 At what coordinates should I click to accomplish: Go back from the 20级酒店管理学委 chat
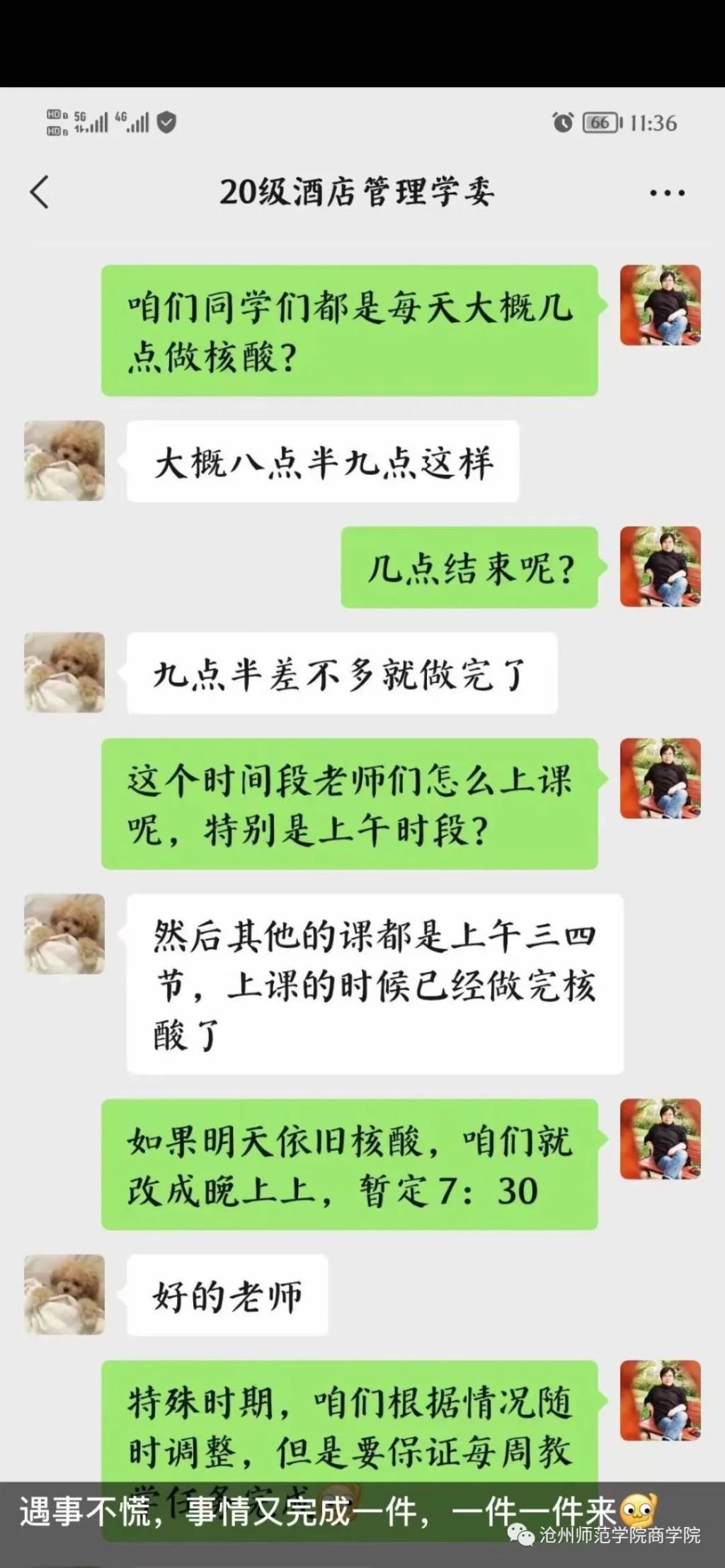coord(40,193)
